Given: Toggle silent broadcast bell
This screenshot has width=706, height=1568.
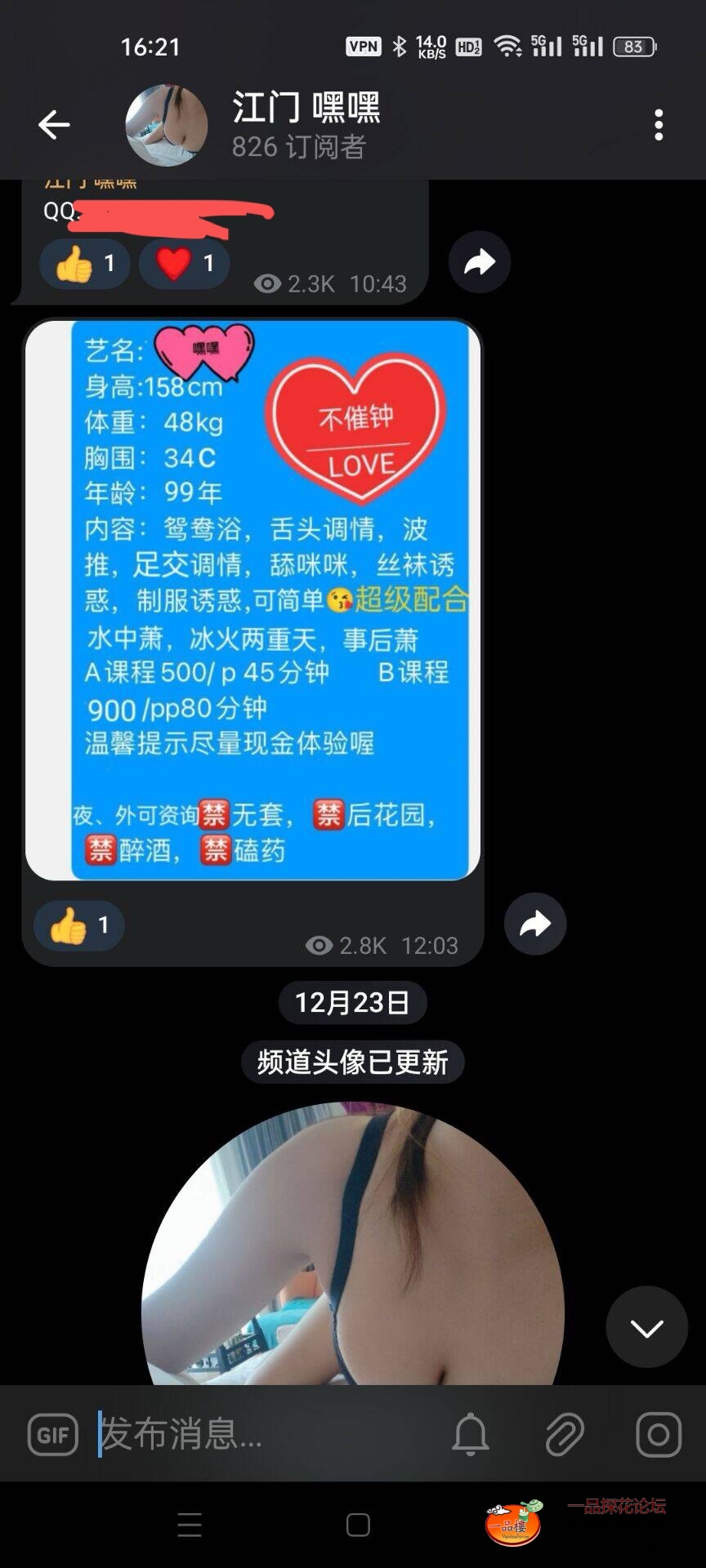Looking at the screenshot, I should [x=471, y=1434].
